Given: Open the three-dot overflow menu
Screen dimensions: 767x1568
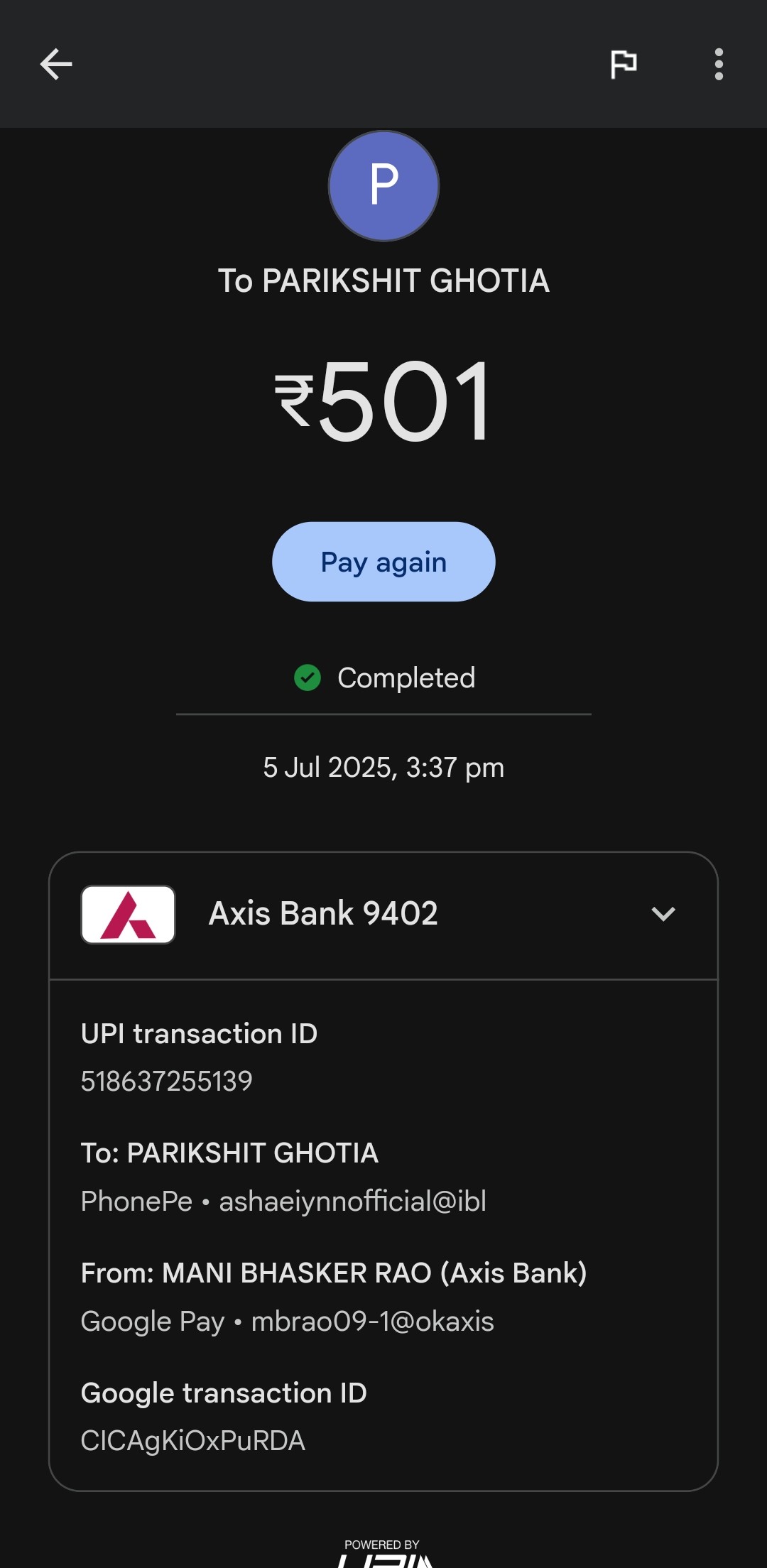Looking at the screenshot, I should pyautogui.click(x=719, y=65).
